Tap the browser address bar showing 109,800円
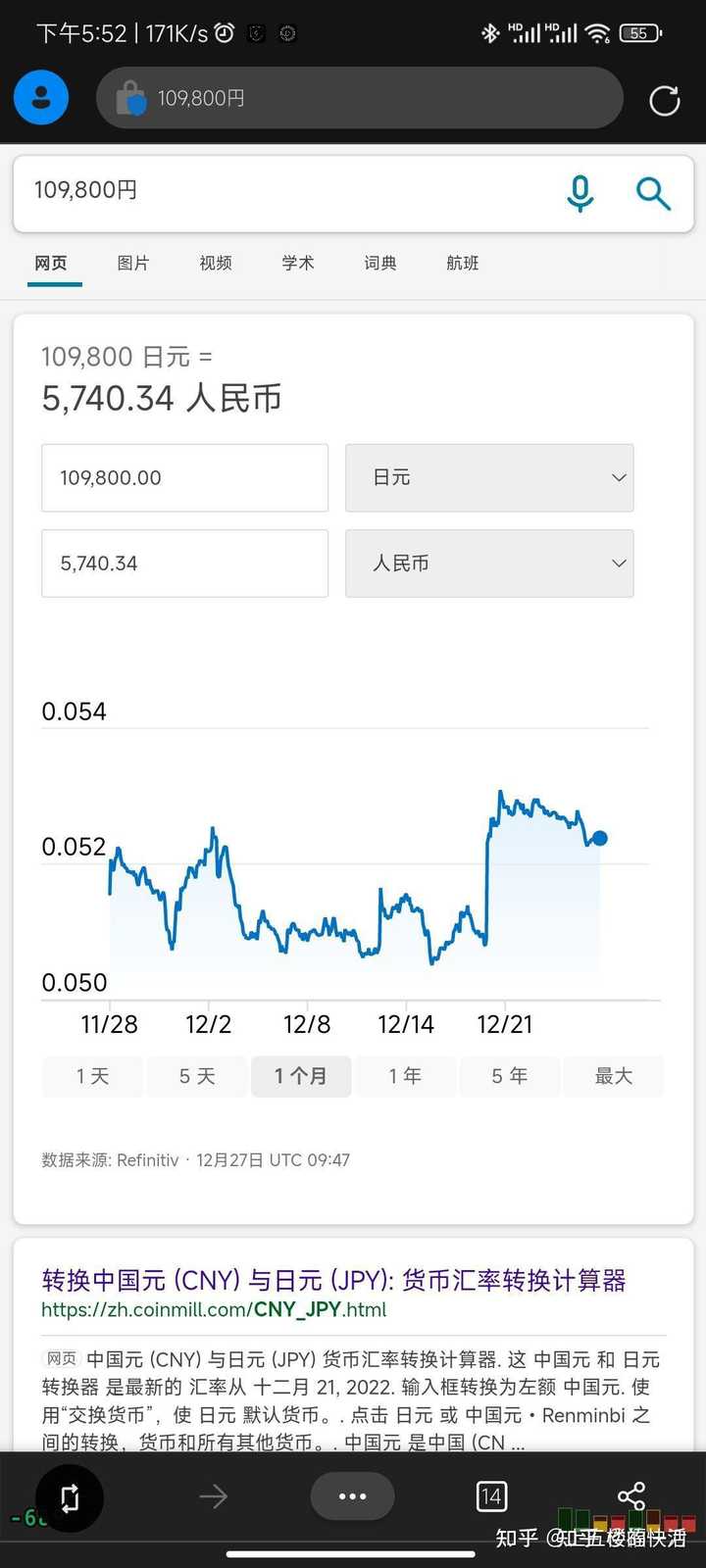 360,98
